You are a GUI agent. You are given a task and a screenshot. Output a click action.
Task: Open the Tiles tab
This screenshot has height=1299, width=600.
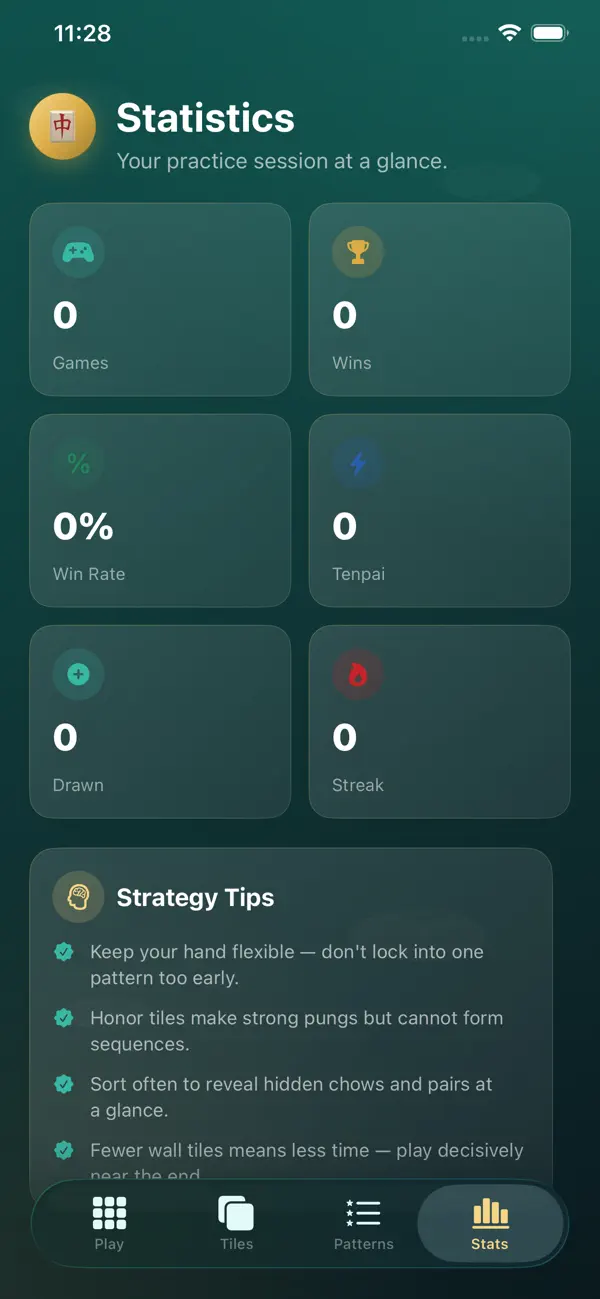tap(236, 1223)
